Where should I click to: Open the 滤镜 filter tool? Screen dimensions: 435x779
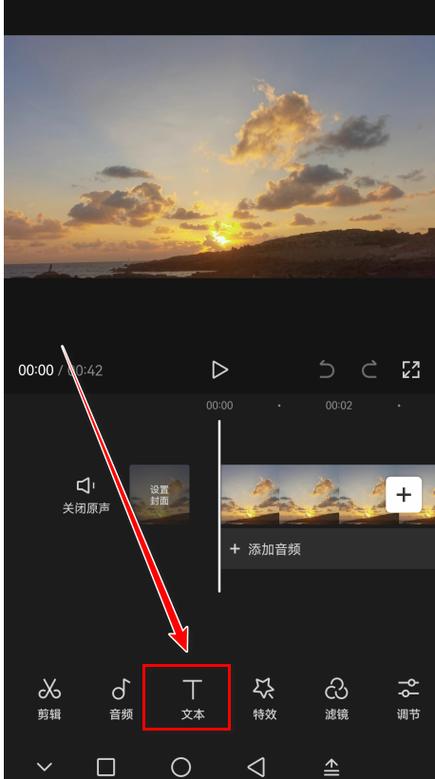pos(336,699)
